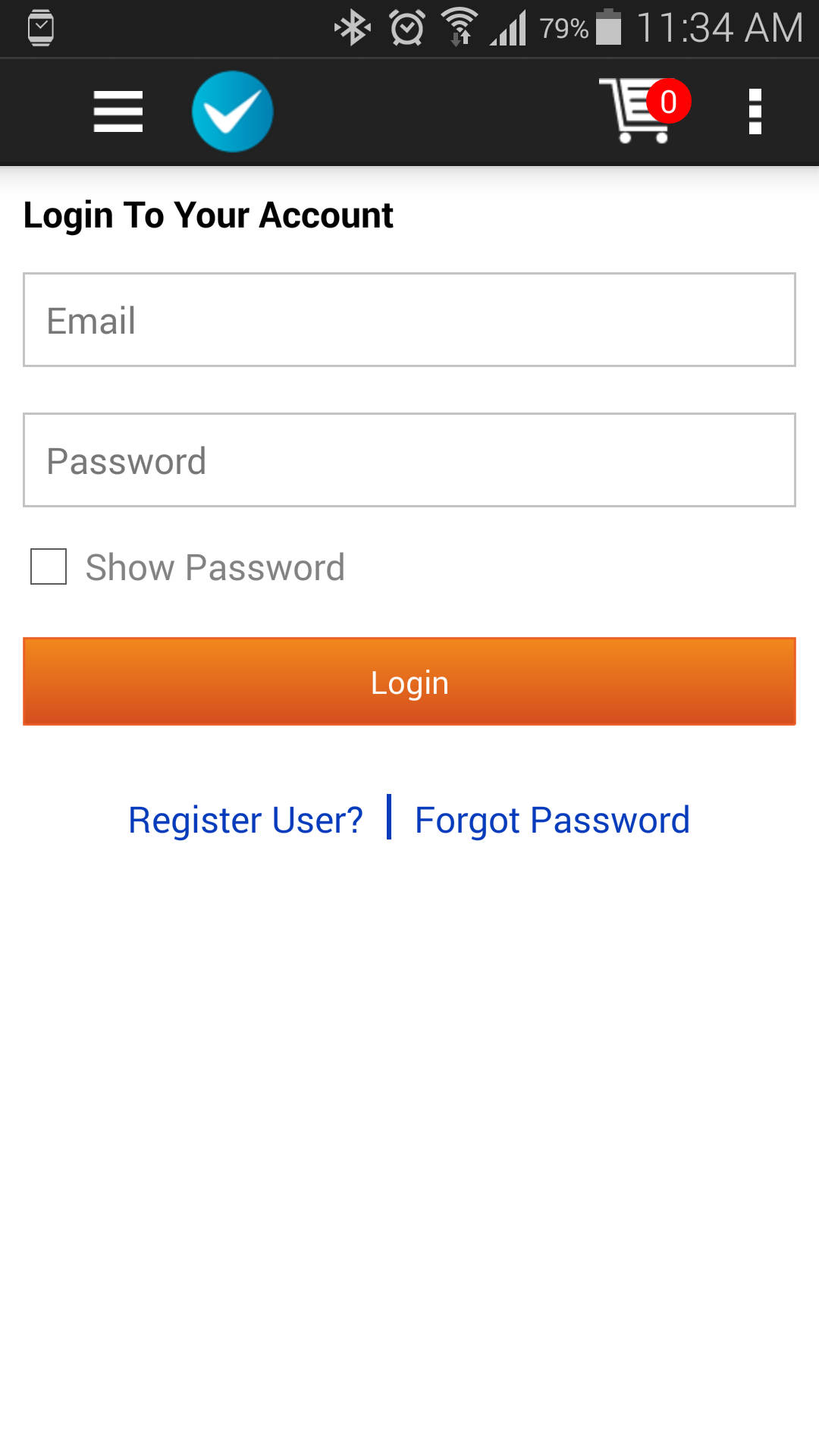Open the Register User link

click(x=246, y=820)
